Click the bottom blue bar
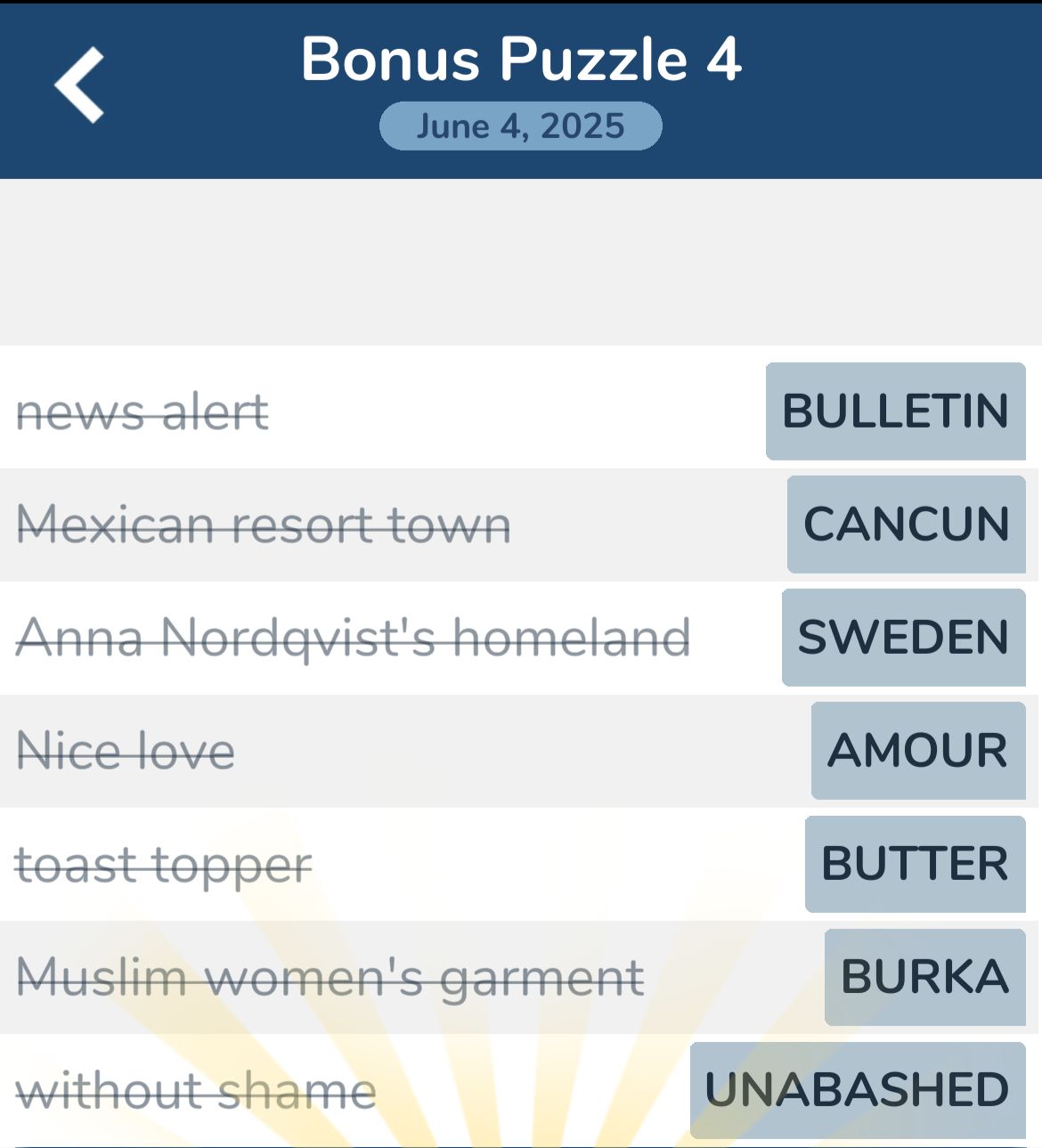 coord(521,1143)
